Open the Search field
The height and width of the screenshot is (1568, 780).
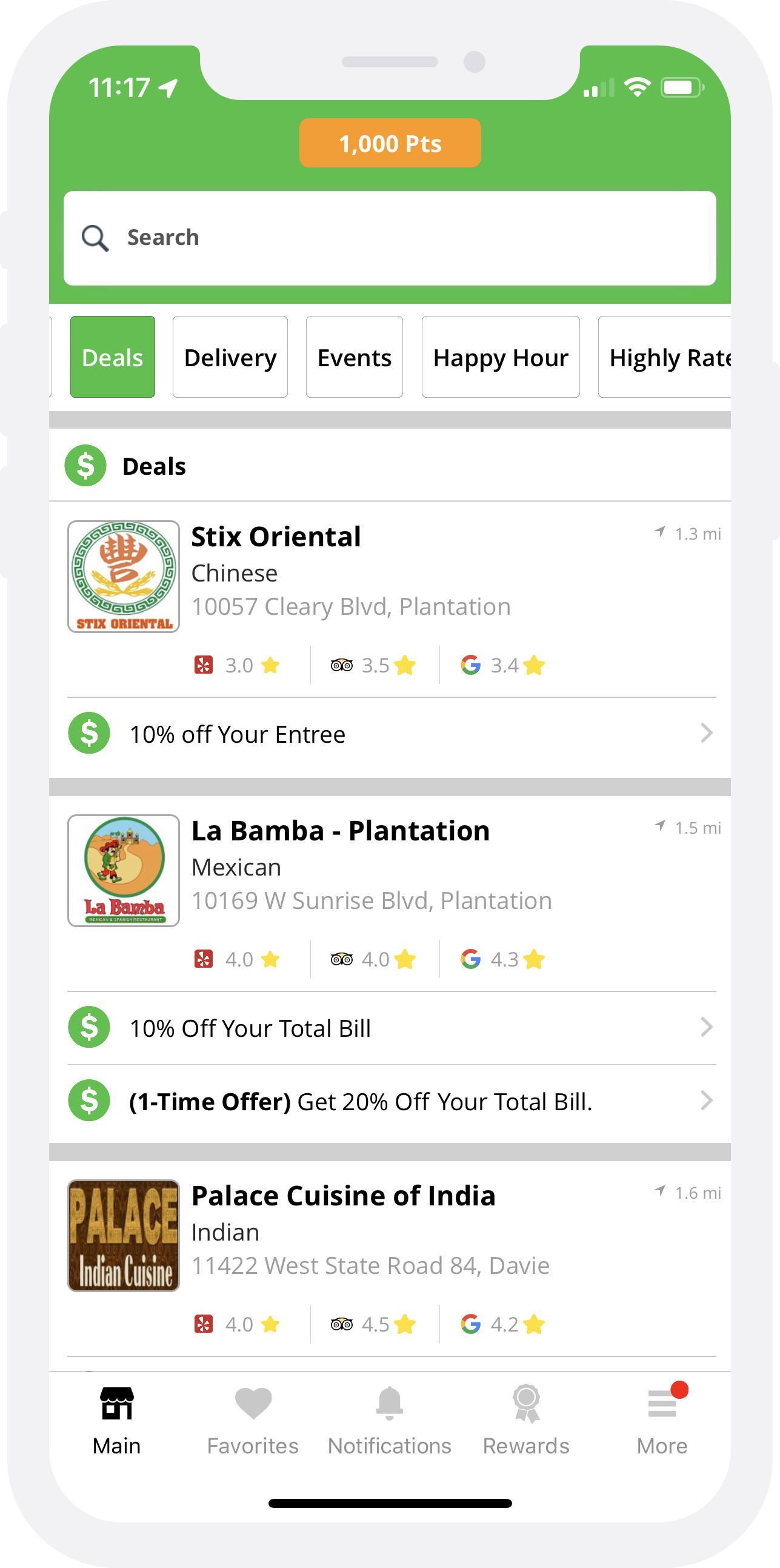point(389,238)
